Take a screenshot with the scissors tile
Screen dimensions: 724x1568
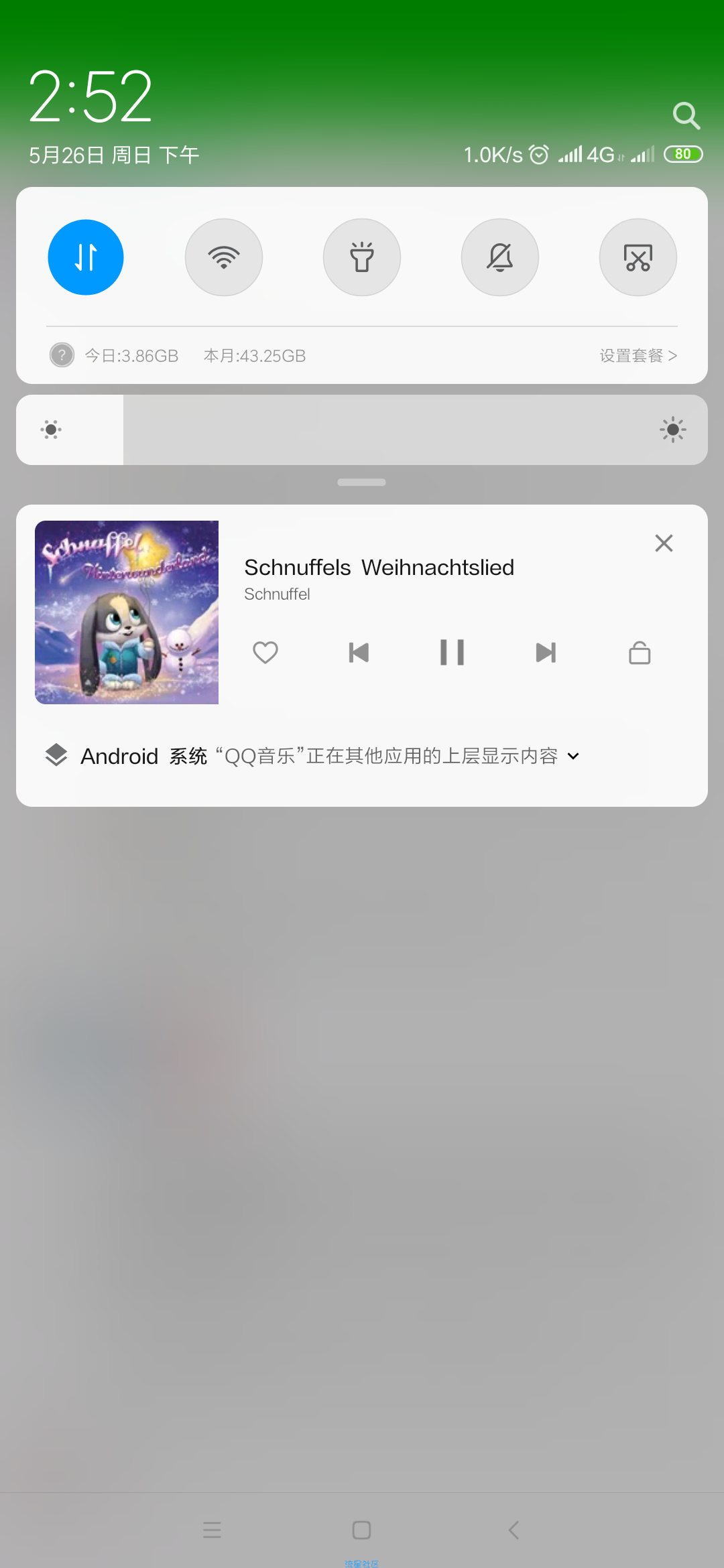click(x=638, y=257)
